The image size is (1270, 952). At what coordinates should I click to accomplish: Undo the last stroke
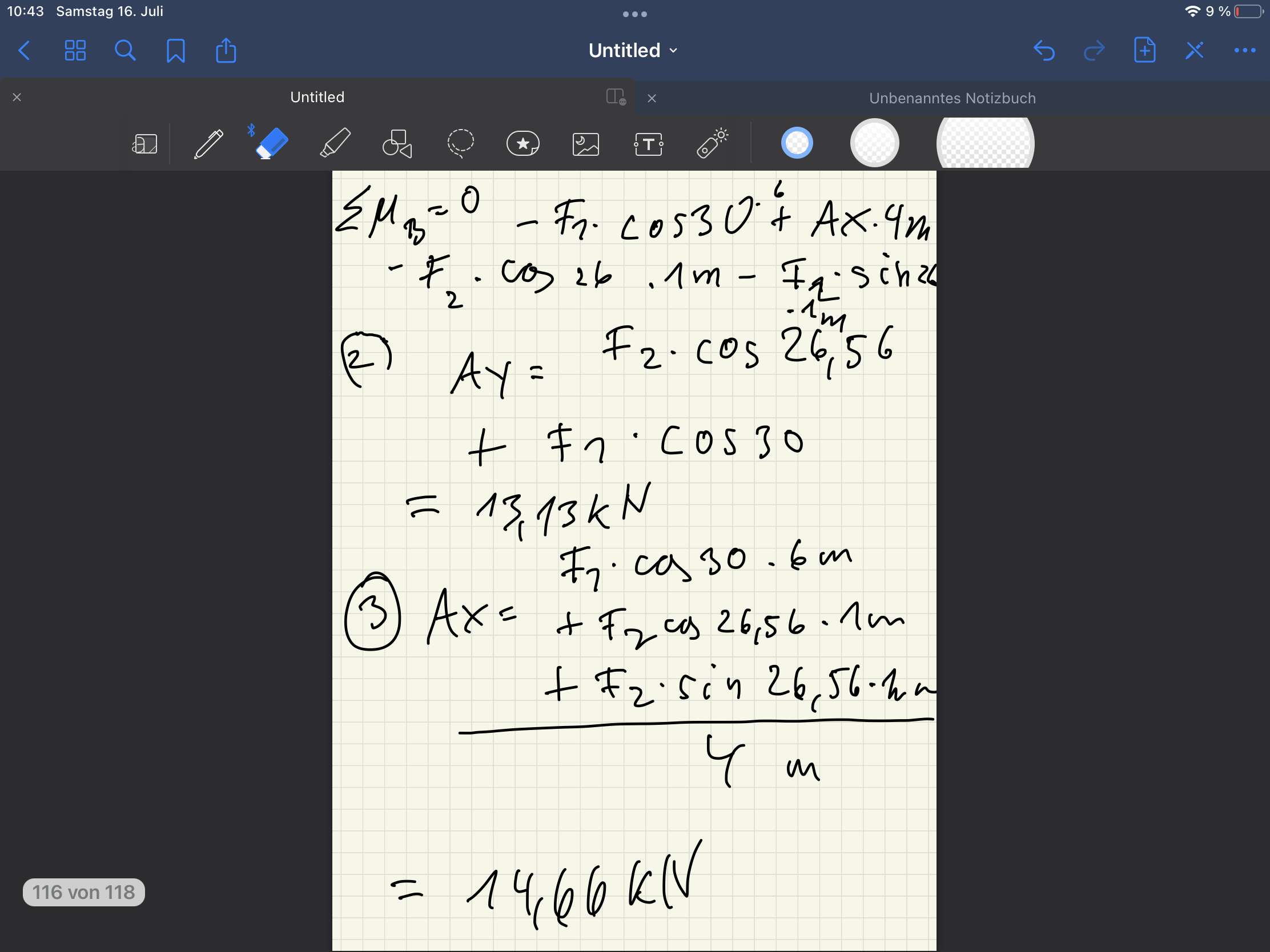[x=1044, y=50]
